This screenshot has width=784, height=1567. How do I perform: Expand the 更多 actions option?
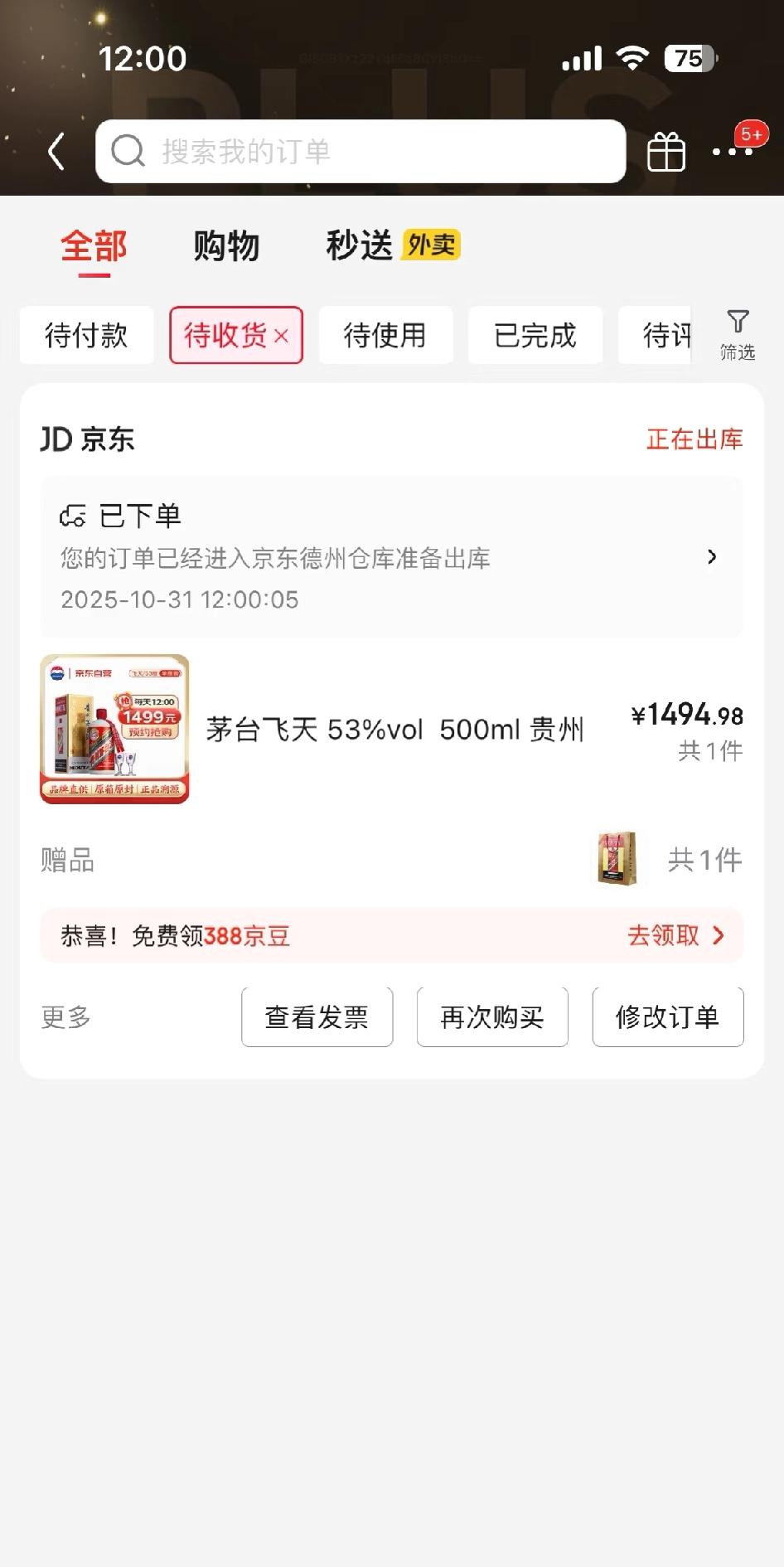click(x=65, y=1016)
